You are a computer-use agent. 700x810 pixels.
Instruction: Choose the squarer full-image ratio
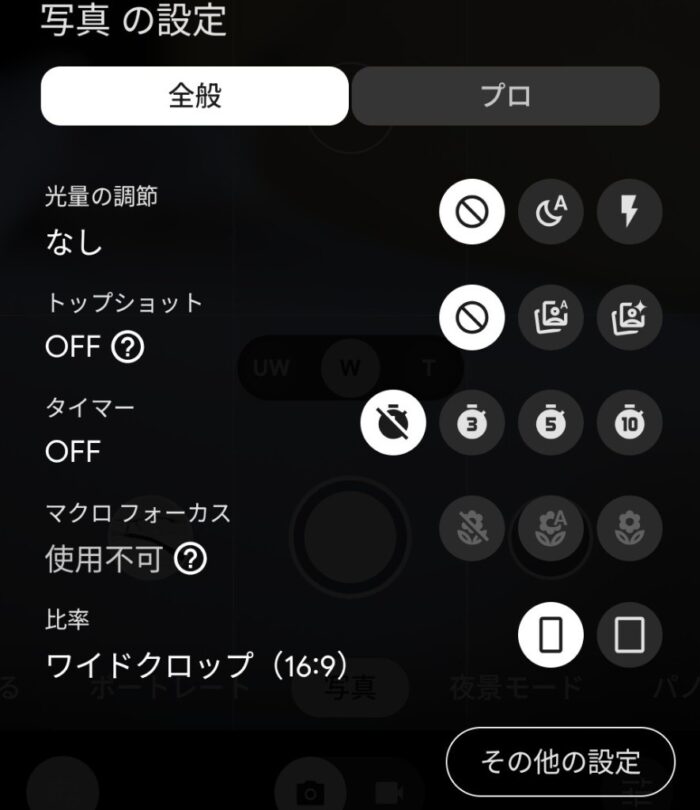click(629, 634)
